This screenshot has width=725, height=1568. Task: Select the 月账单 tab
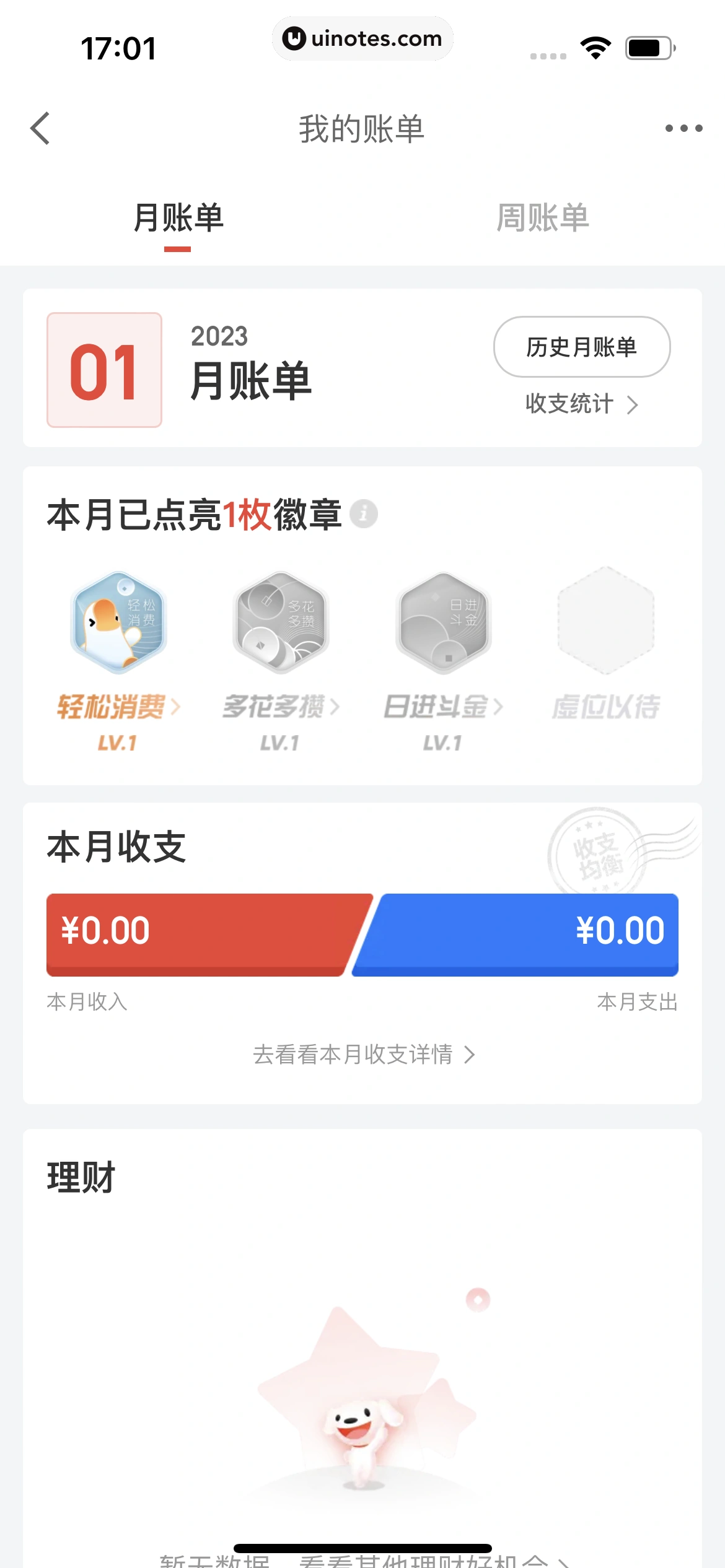tap(178, 218)
